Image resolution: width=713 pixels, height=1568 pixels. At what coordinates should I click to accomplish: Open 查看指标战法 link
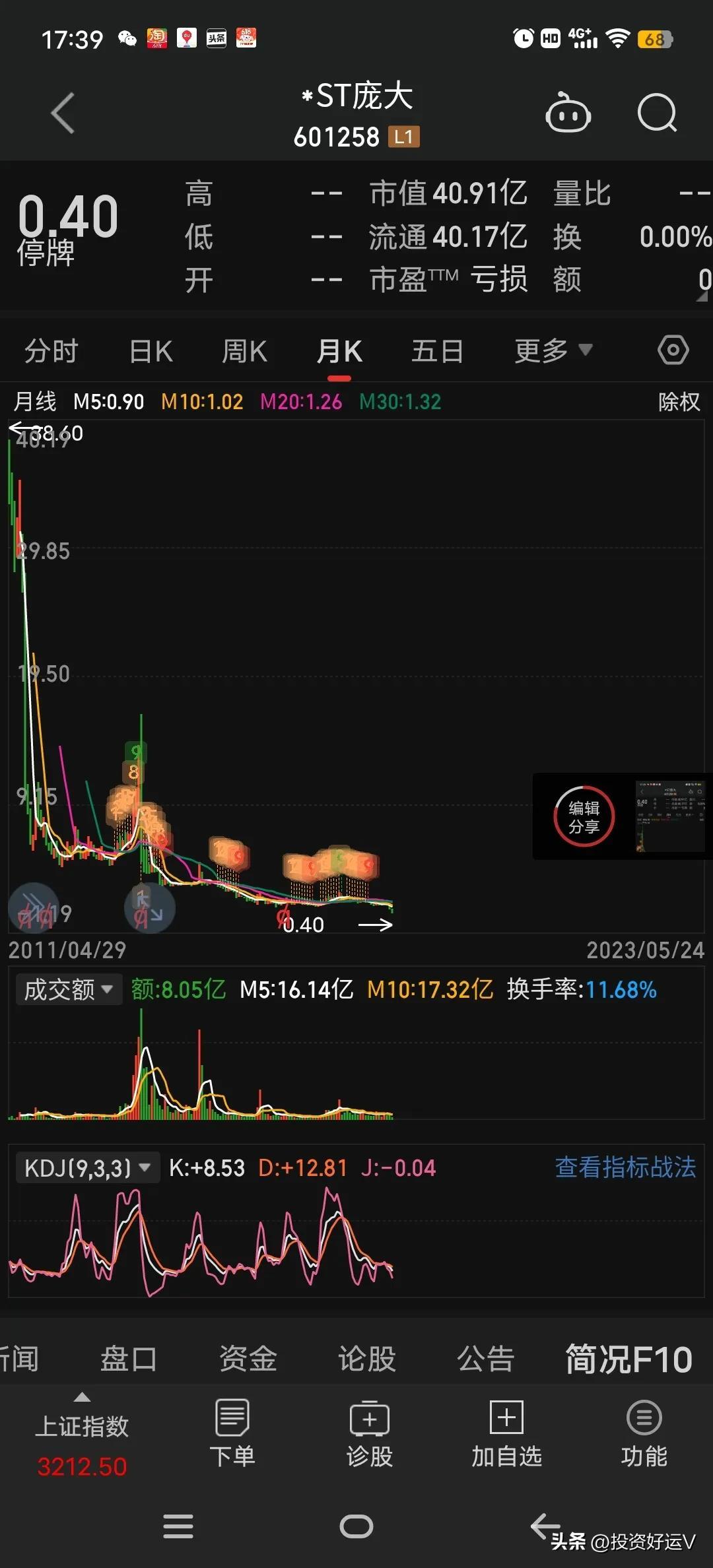point(625,1167)
